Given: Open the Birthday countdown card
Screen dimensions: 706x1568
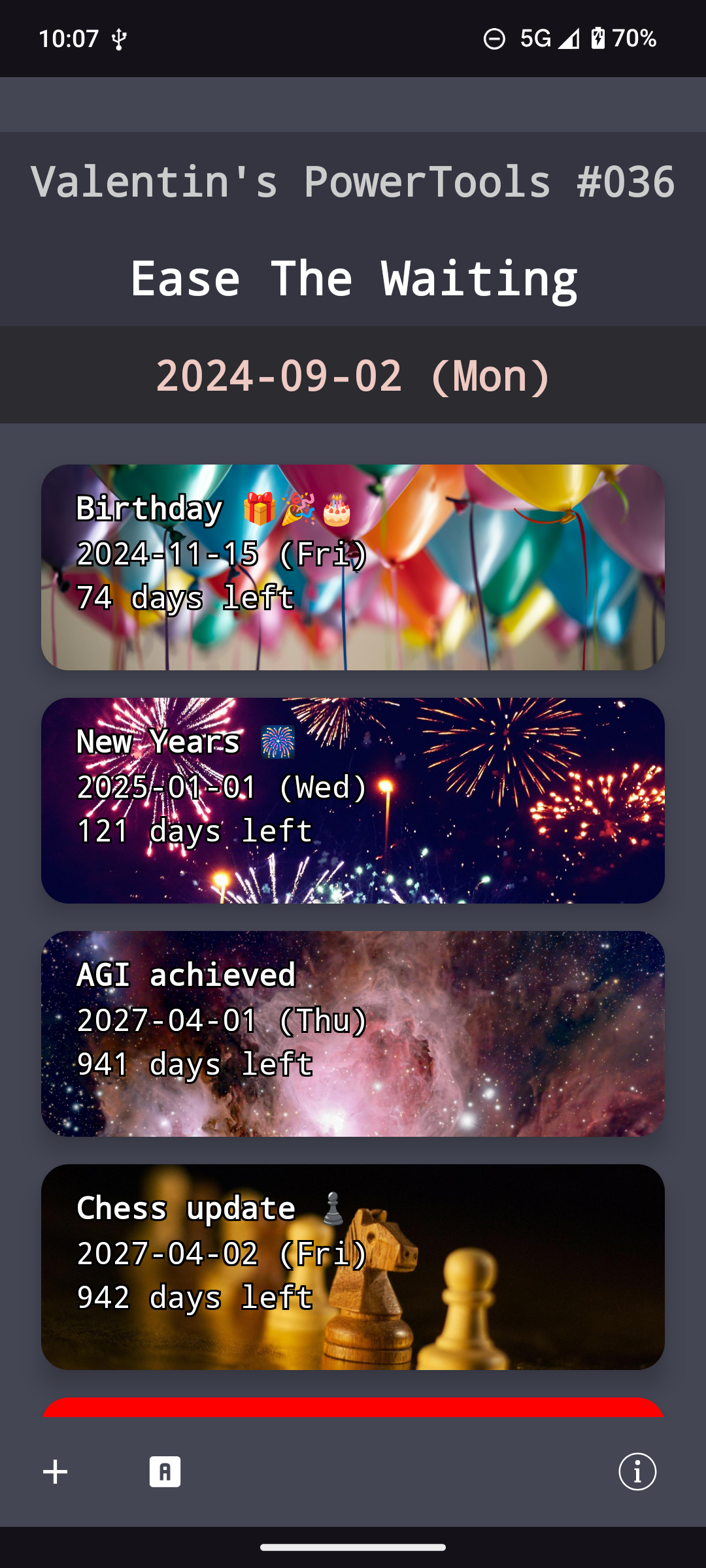Looking at the screenshot, I should pos(353,567).
